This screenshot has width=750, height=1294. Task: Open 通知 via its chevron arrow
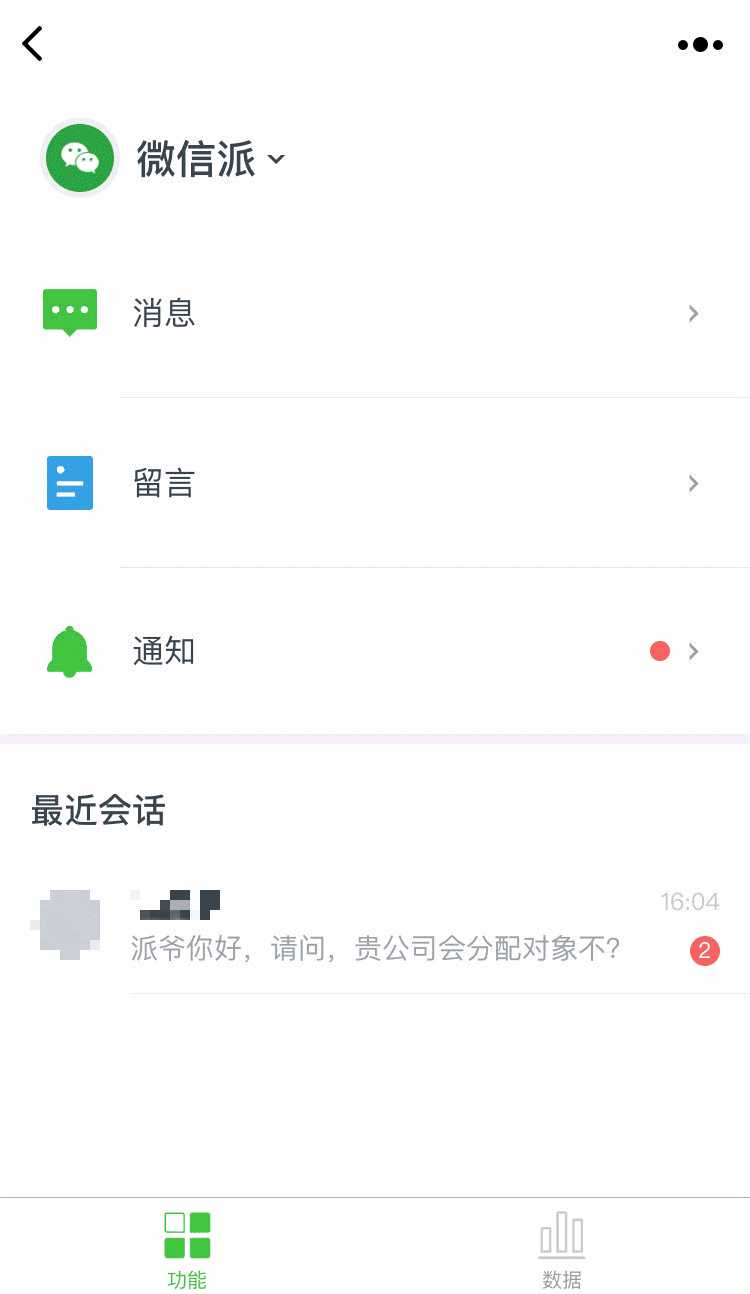point(693,651)
